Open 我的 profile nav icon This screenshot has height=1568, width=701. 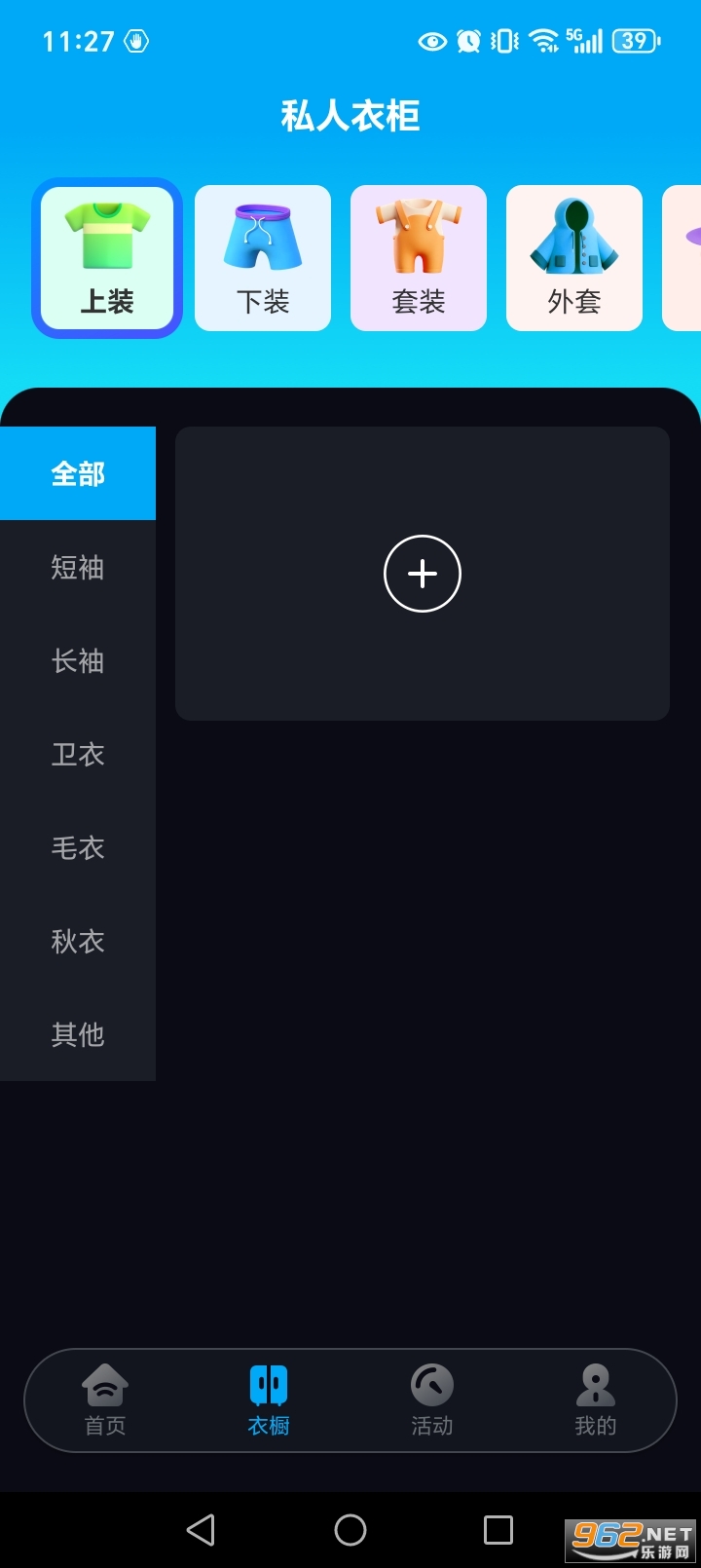click(595, 1400)
